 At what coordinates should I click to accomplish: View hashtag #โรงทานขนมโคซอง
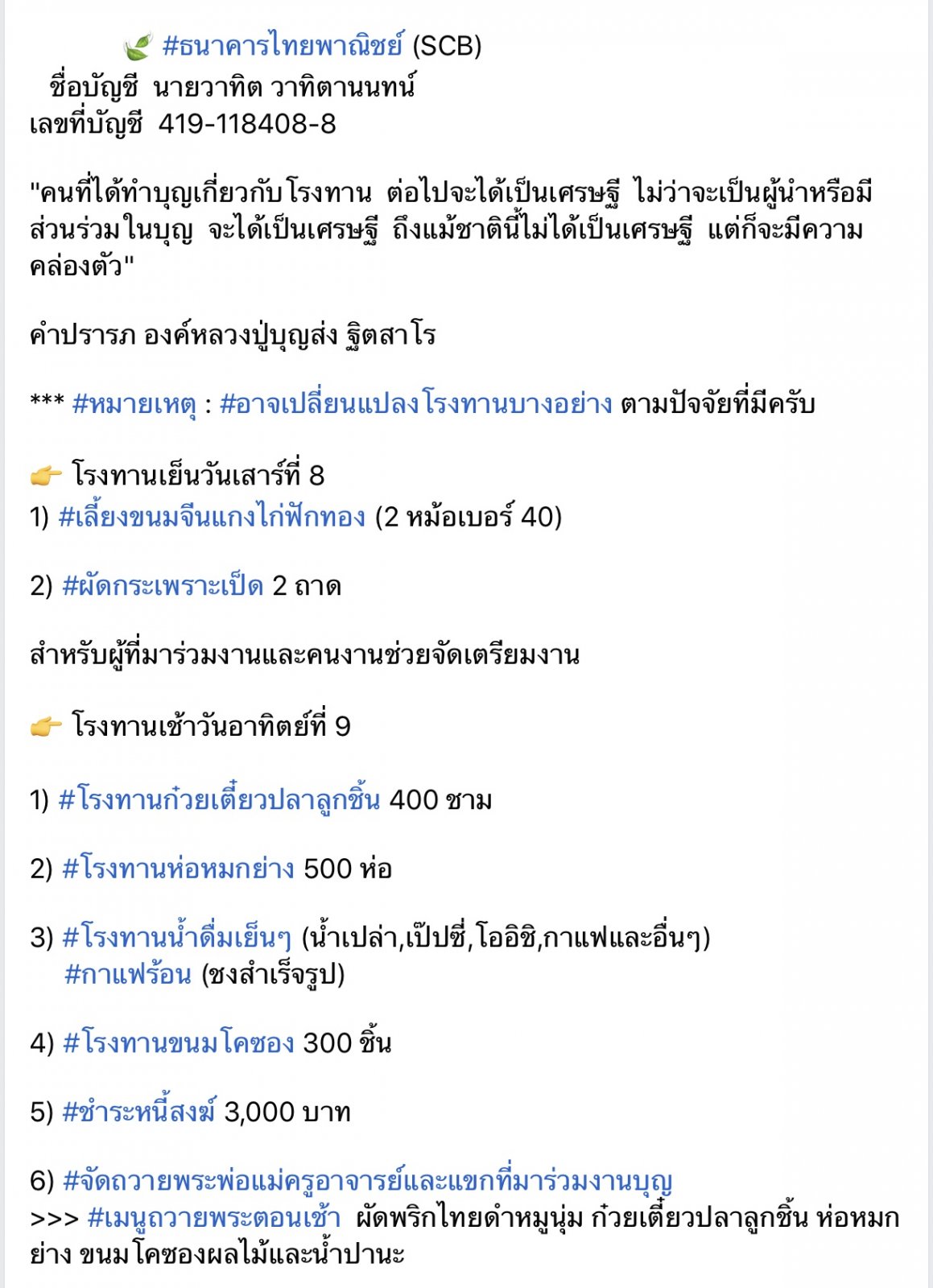coord(179,1043)
